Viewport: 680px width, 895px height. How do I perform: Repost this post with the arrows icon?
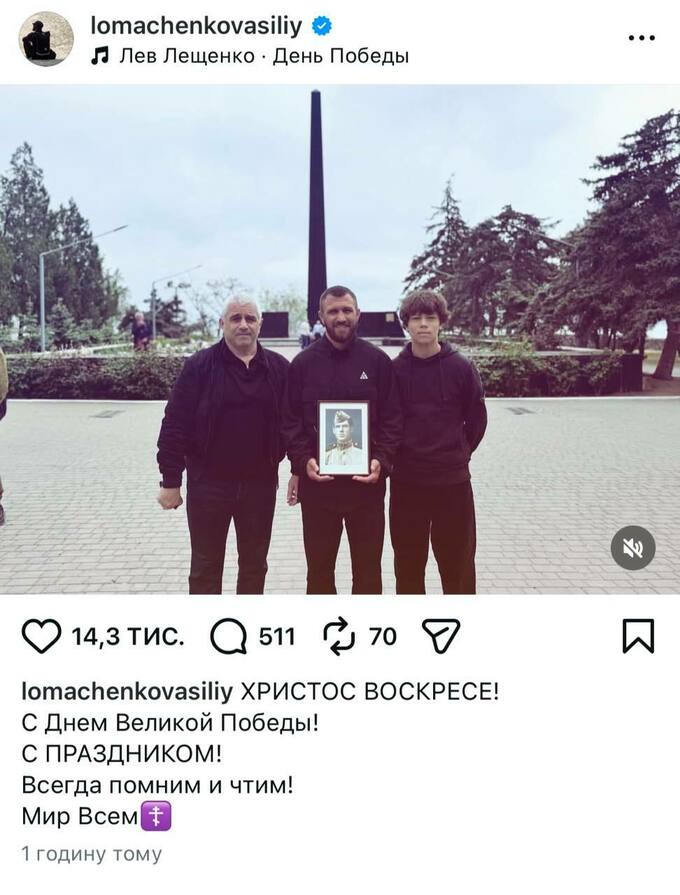(339, 636)
